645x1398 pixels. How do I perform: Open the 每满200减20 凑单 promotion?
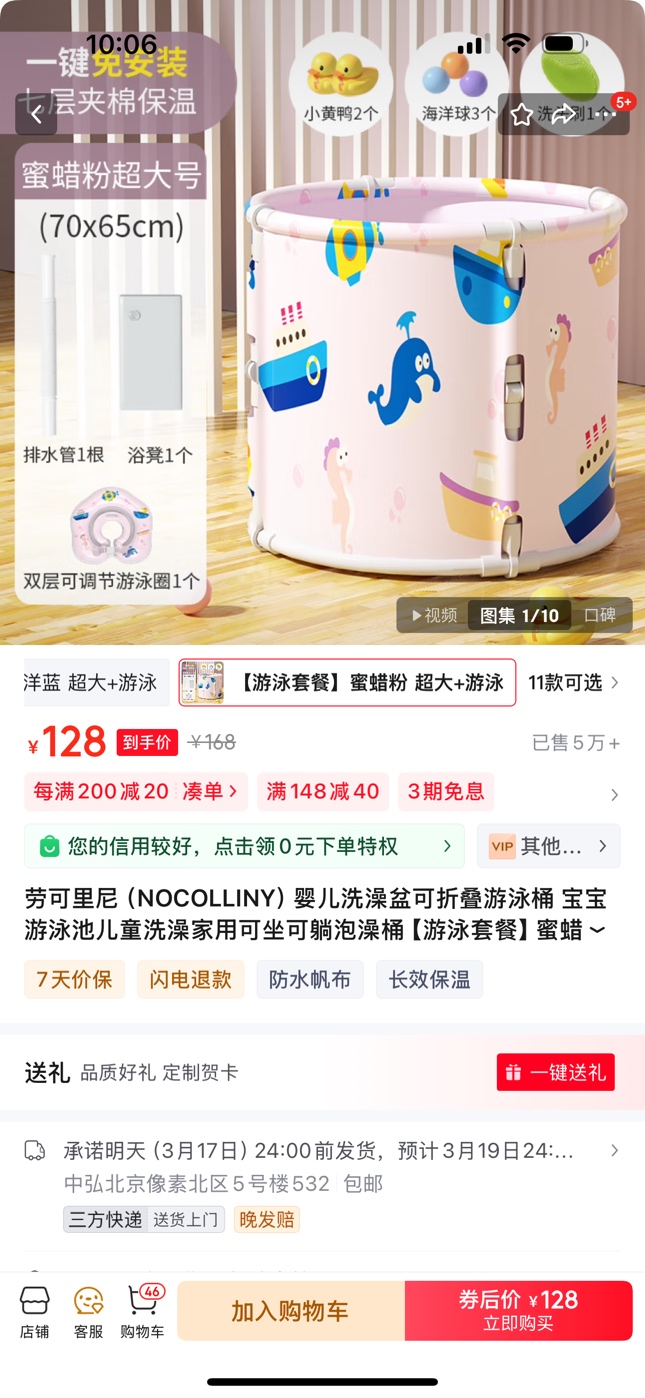tap(135, 792)
